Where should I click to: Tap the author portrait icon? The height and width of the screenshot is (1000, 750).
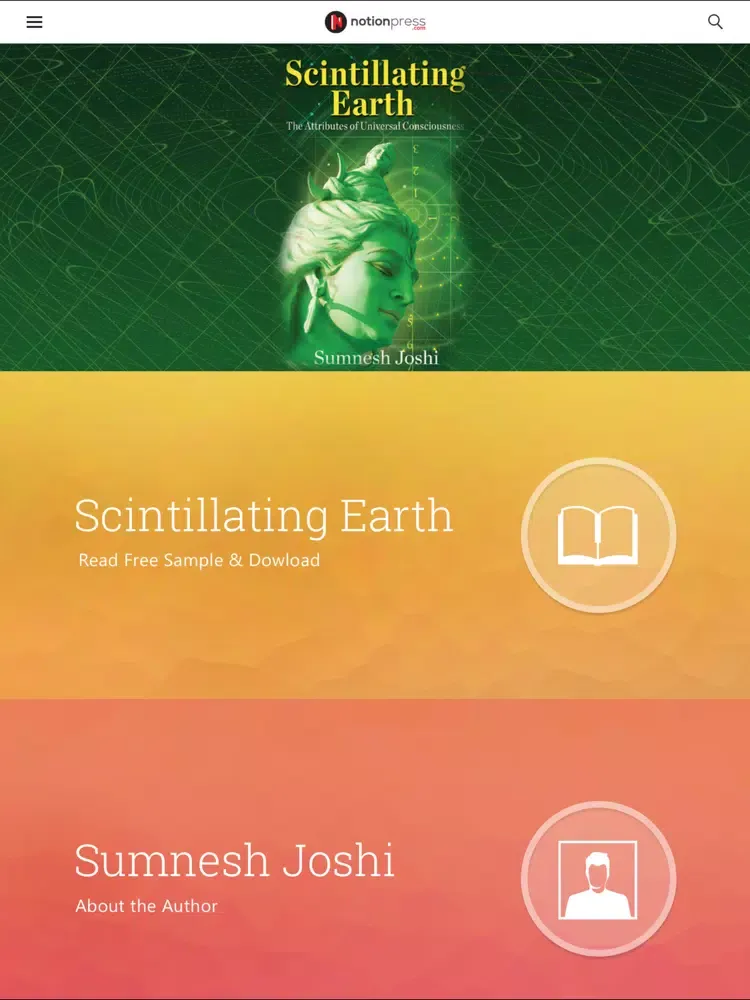[598, 879]
